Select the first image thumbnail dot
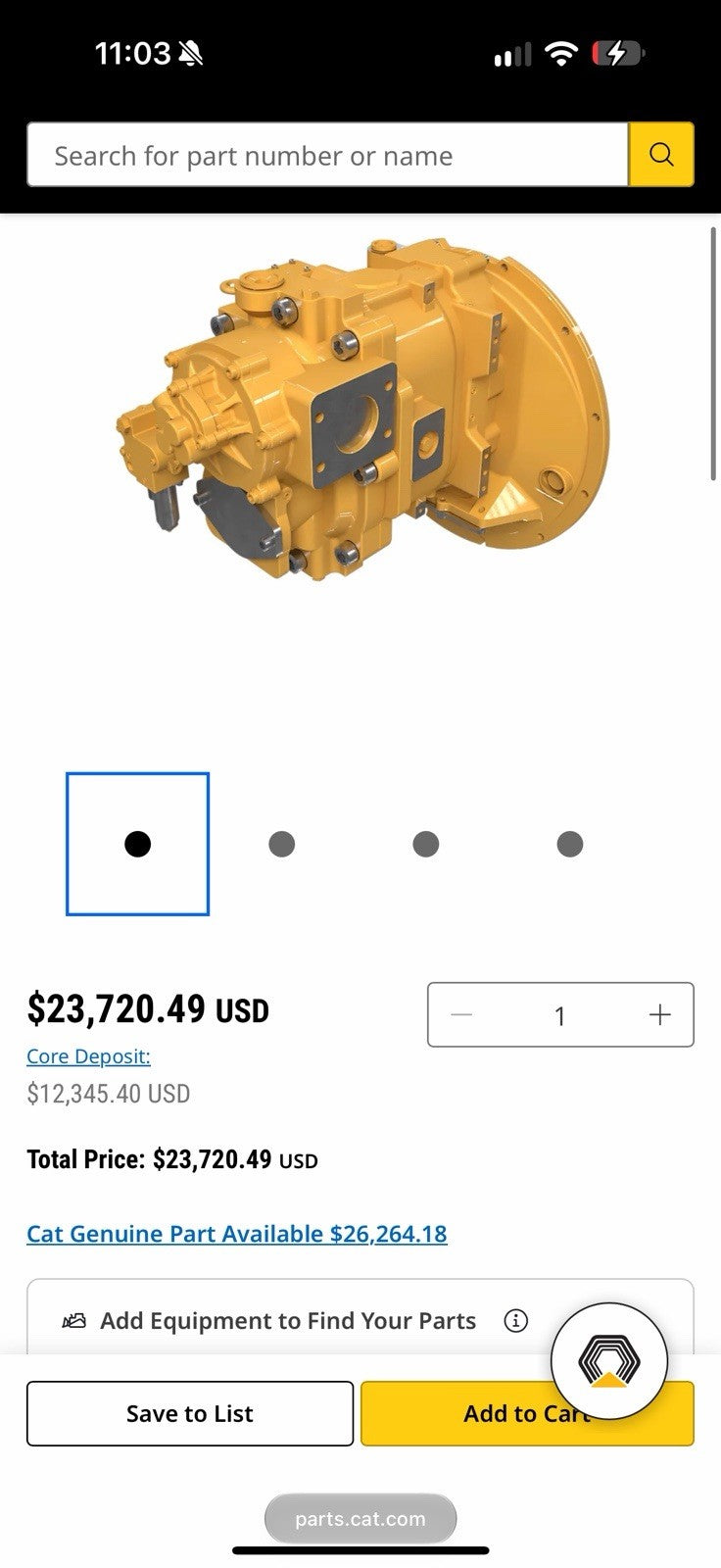 (x=137, y=844)
